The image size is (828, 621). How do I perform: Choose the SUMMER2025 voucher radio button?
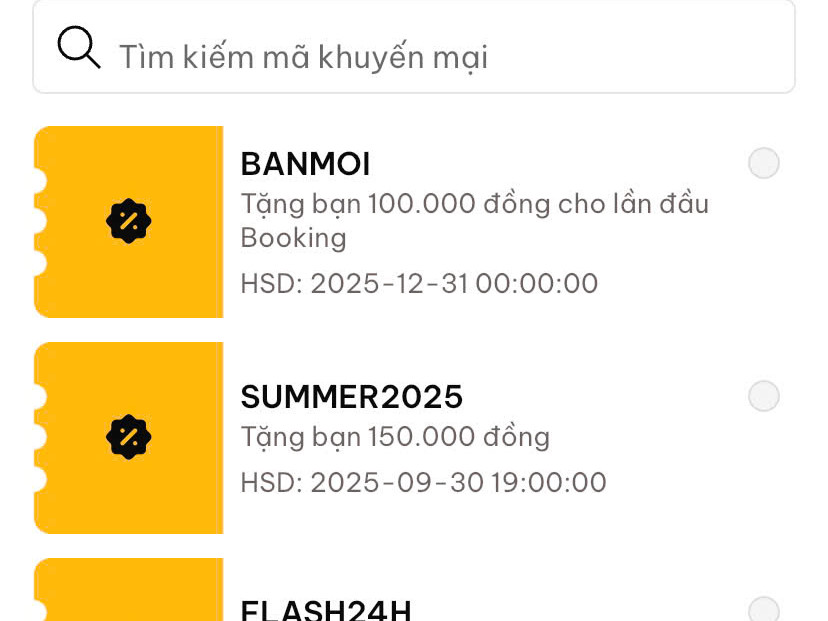tap(764, 397)
